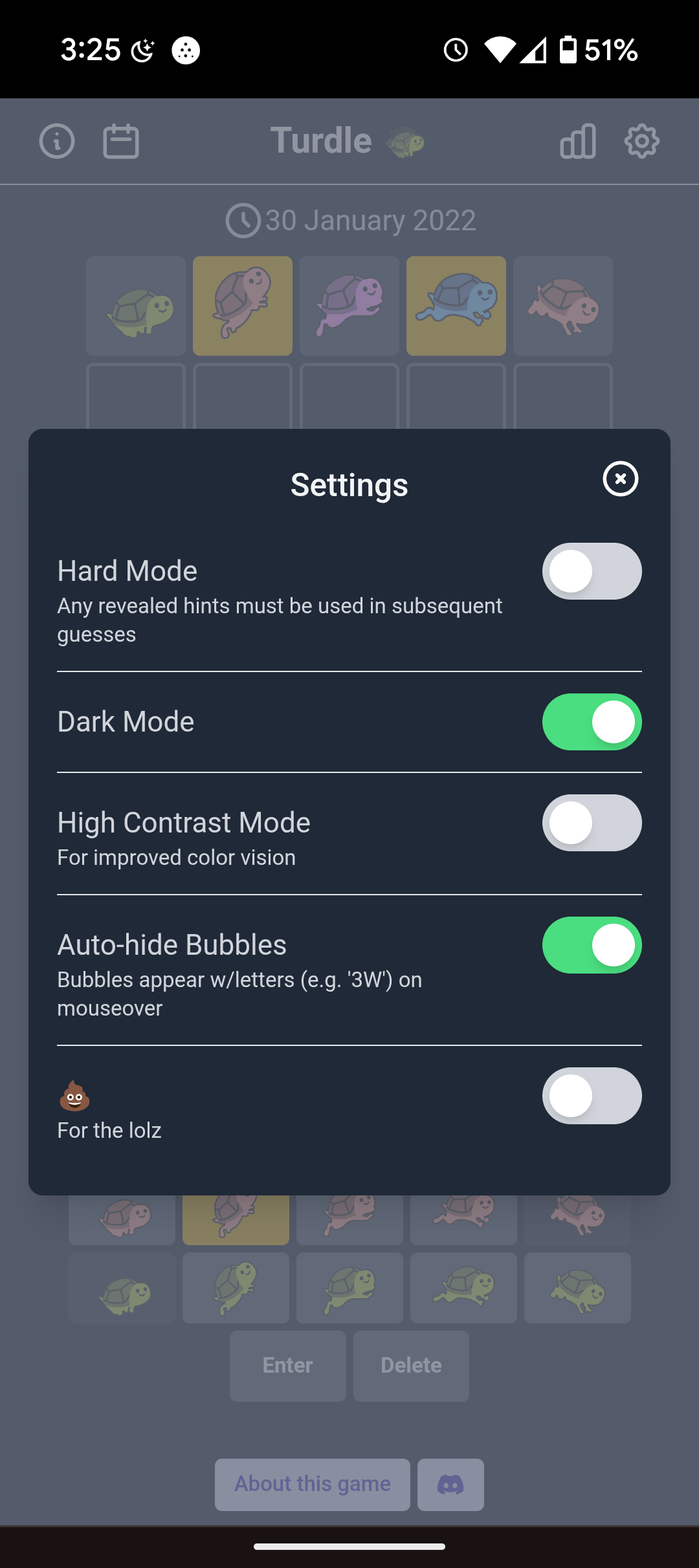Screen dimensions: 699x1568
Task: Enable Hard Mode
Action: tap(592, 571)
